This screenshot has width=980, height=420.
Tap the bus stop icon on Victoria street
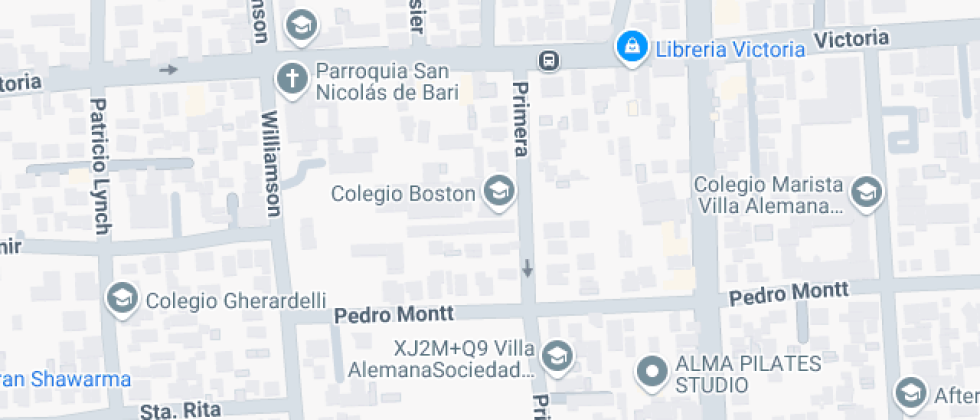548,60
